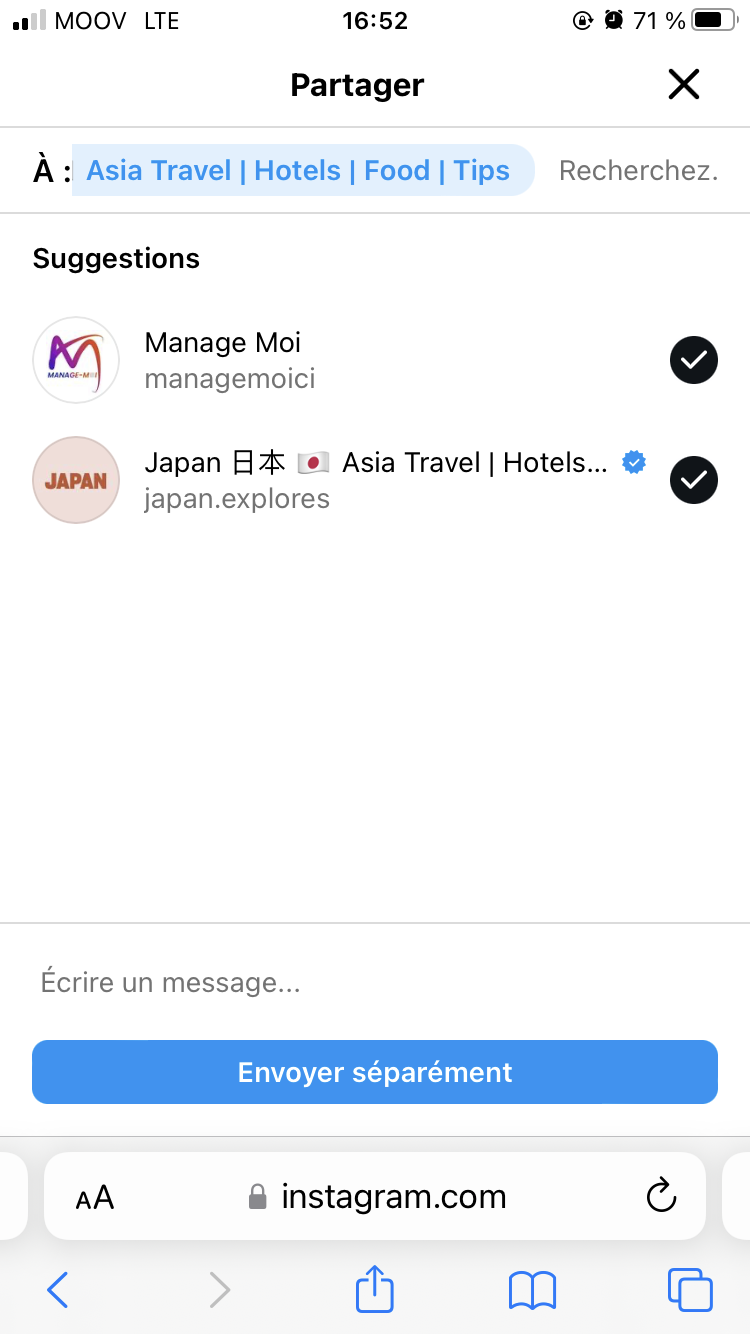The width and height of the screenshot is (750, 1334).
Task: Open Safari bookmarks
Action: (532, 1290)
